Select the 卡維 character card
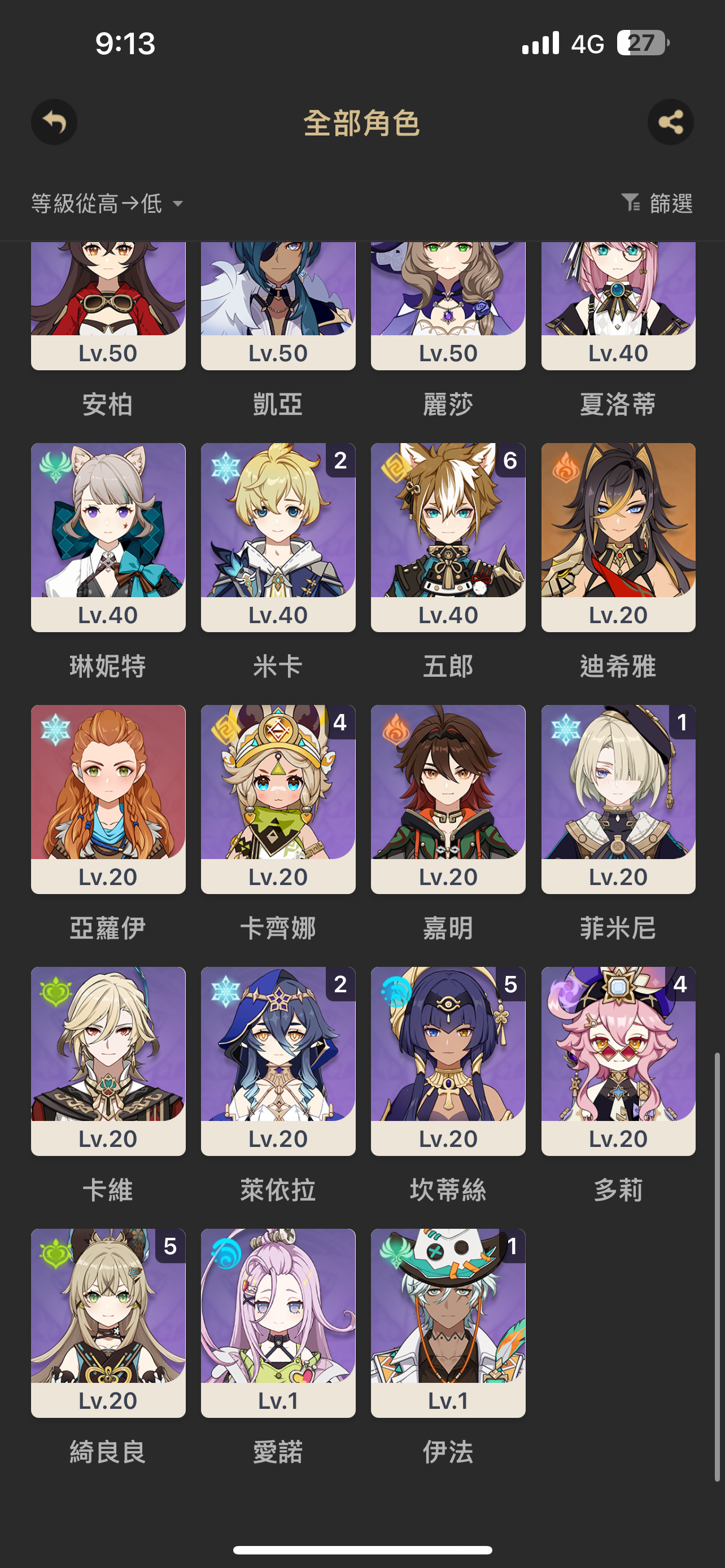Screen dimensions: 725x1568 pyautogui.click(x=108, y=1061)
